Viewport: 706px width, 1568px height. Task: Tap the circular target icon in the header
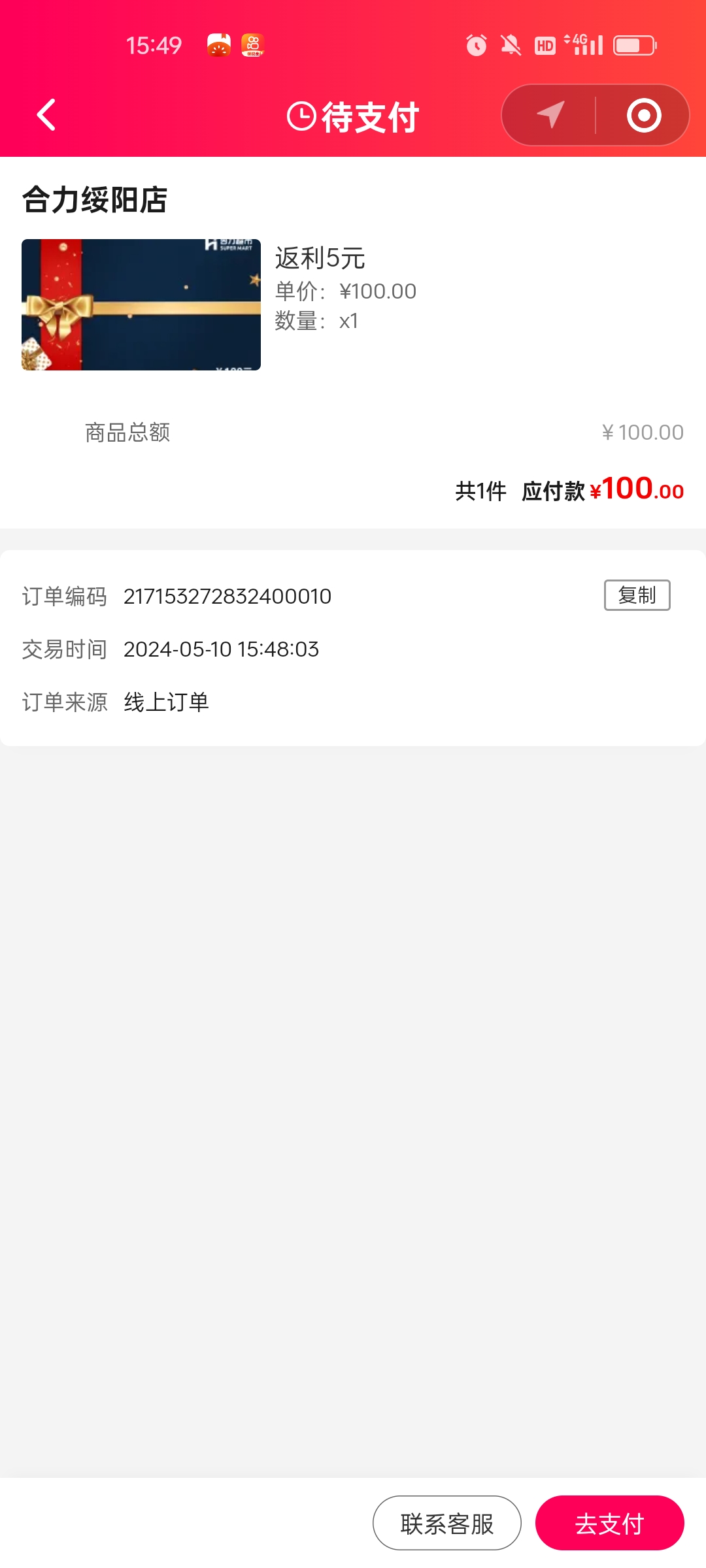[644, 115]
